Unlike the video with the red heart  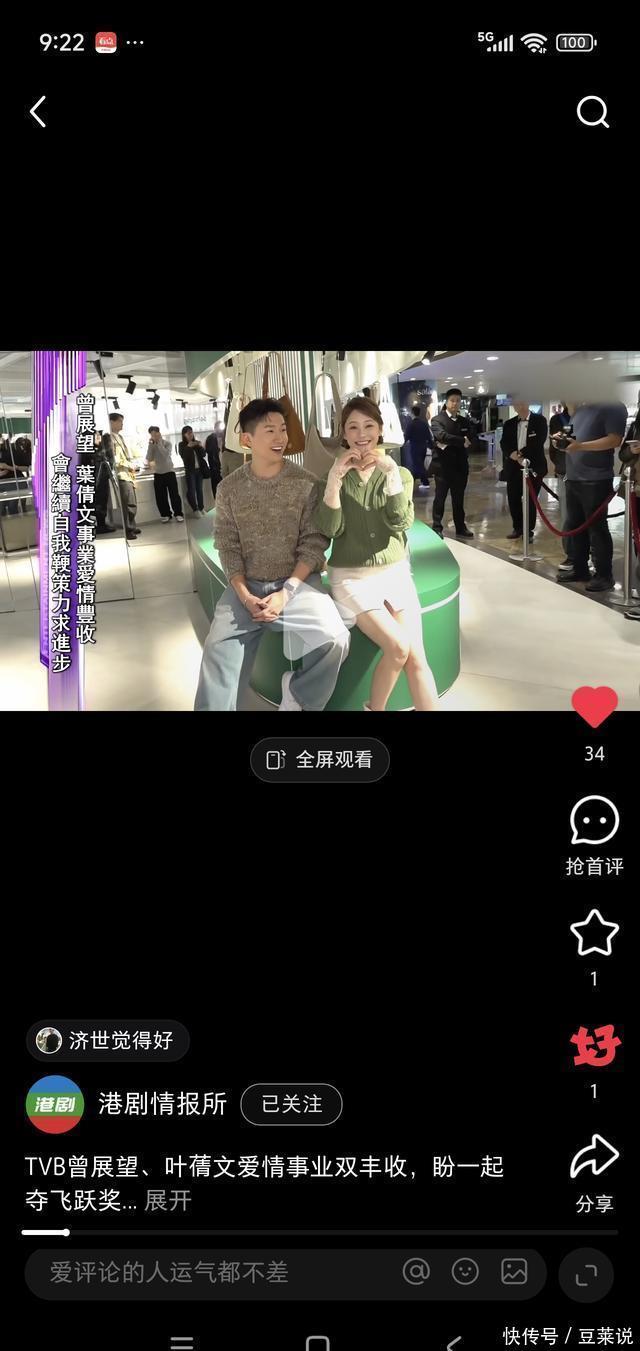[x=594, y=708]
